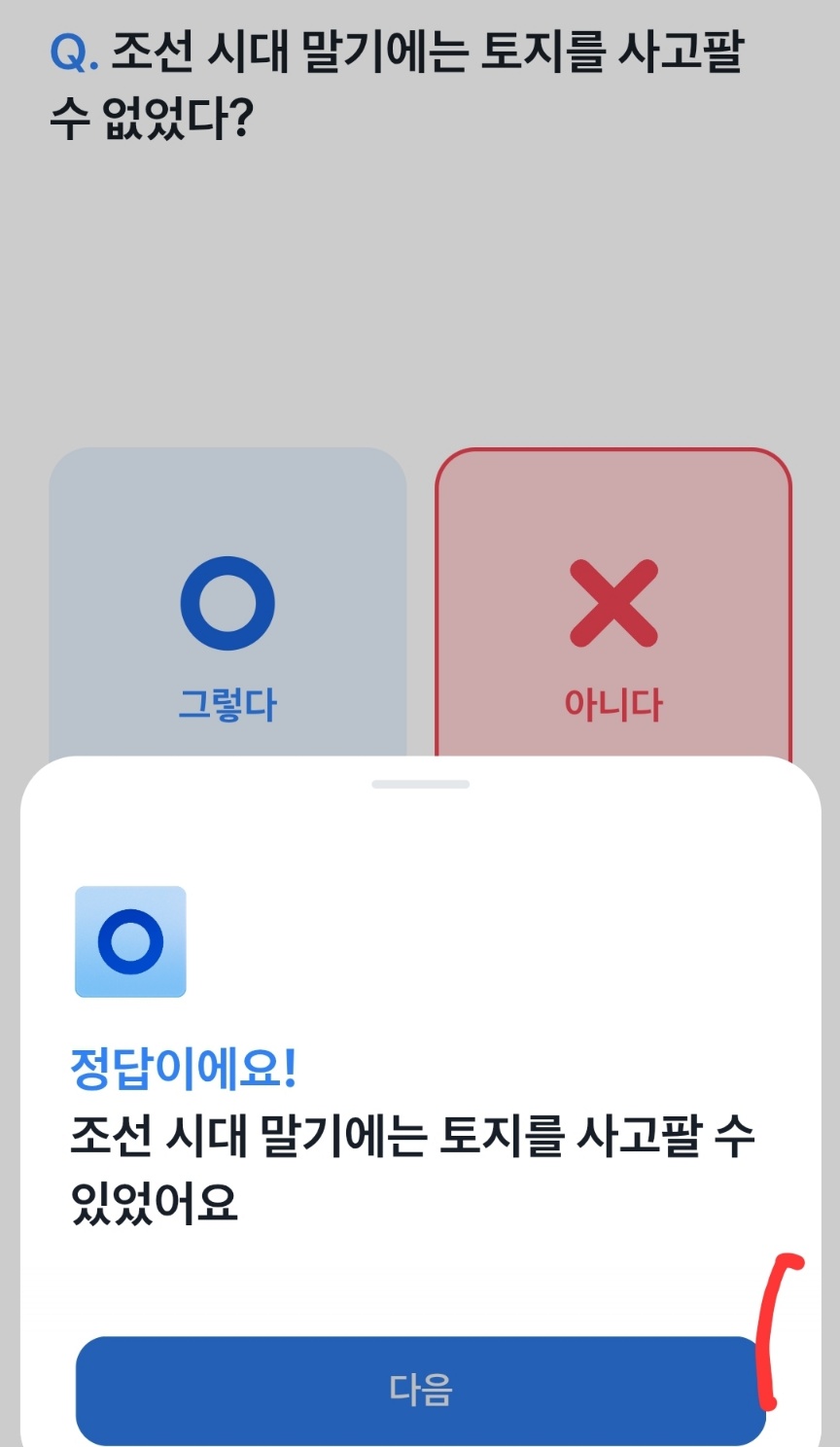The height and width of the screenshot is (1447, 840).
Task: Expand the bottom result sheet via its handle
Action: (x=420, y=782)
